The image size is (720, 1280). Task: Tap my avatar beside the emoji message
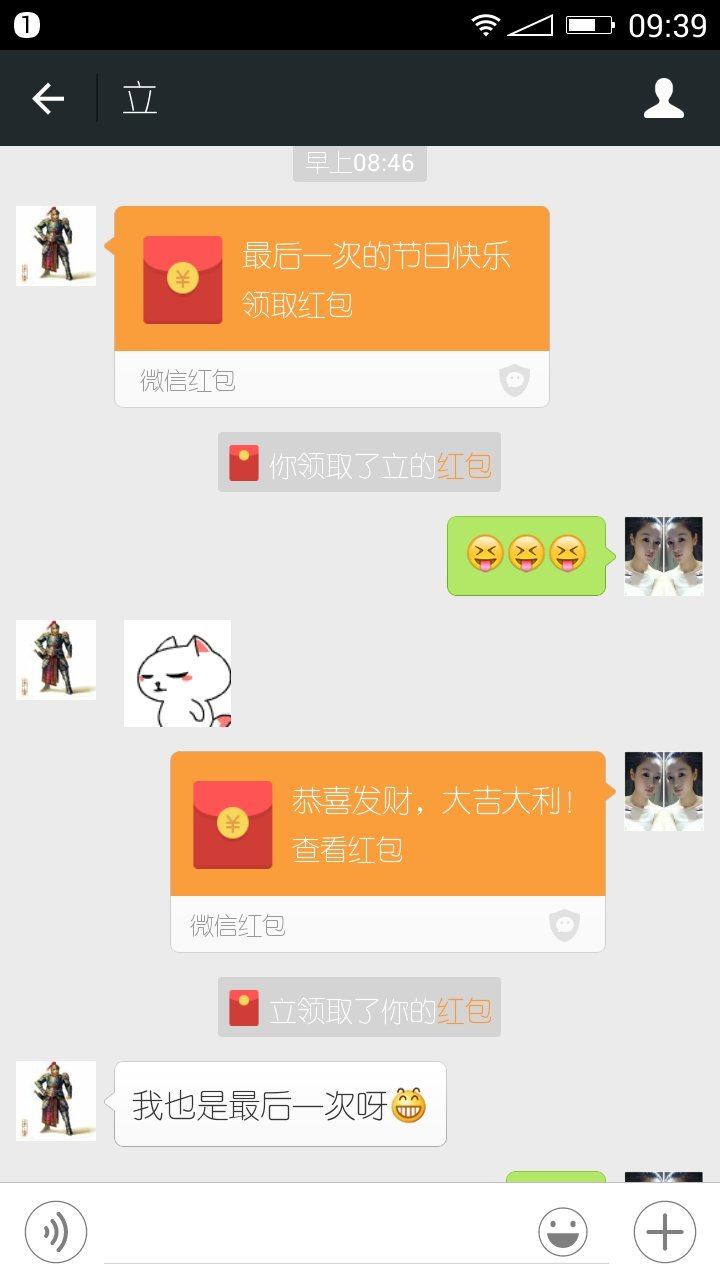pos(663,556)
